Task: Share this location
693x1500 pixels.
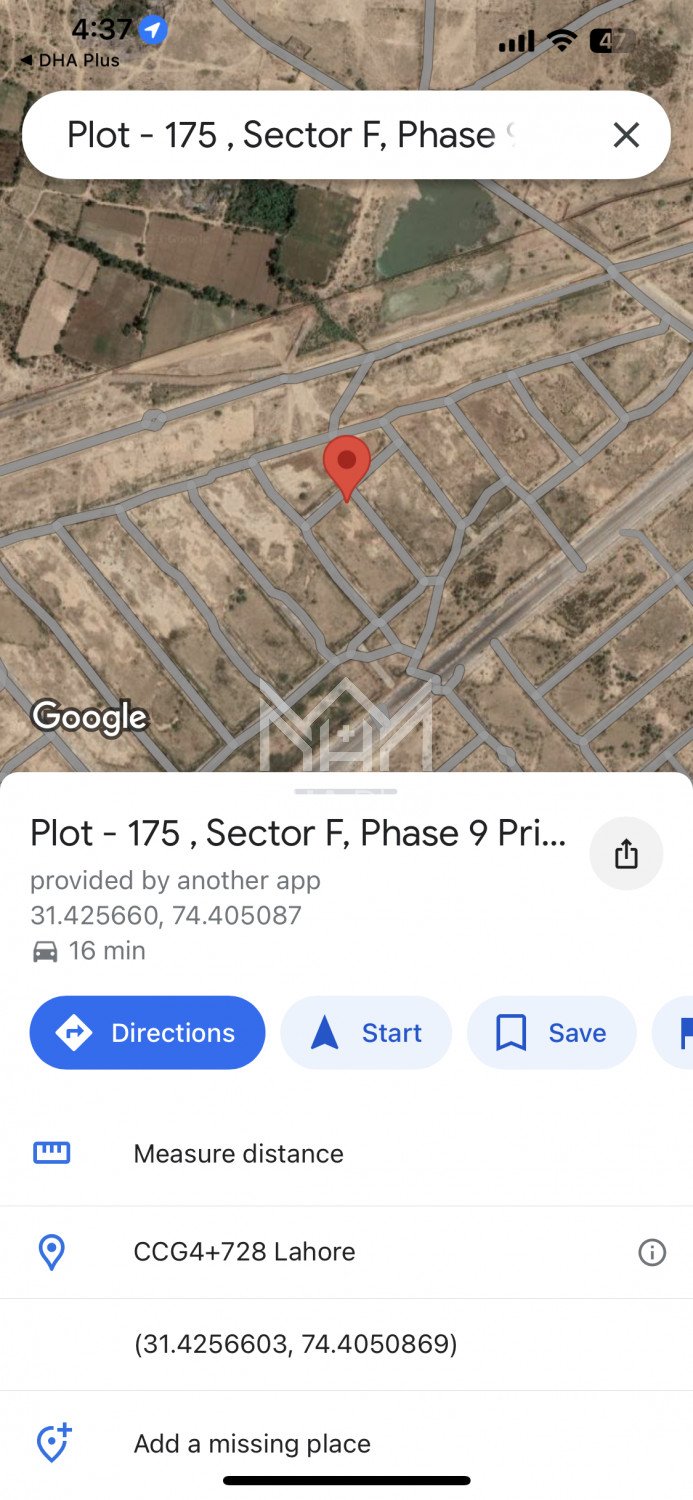Action: tap(626, 854)
